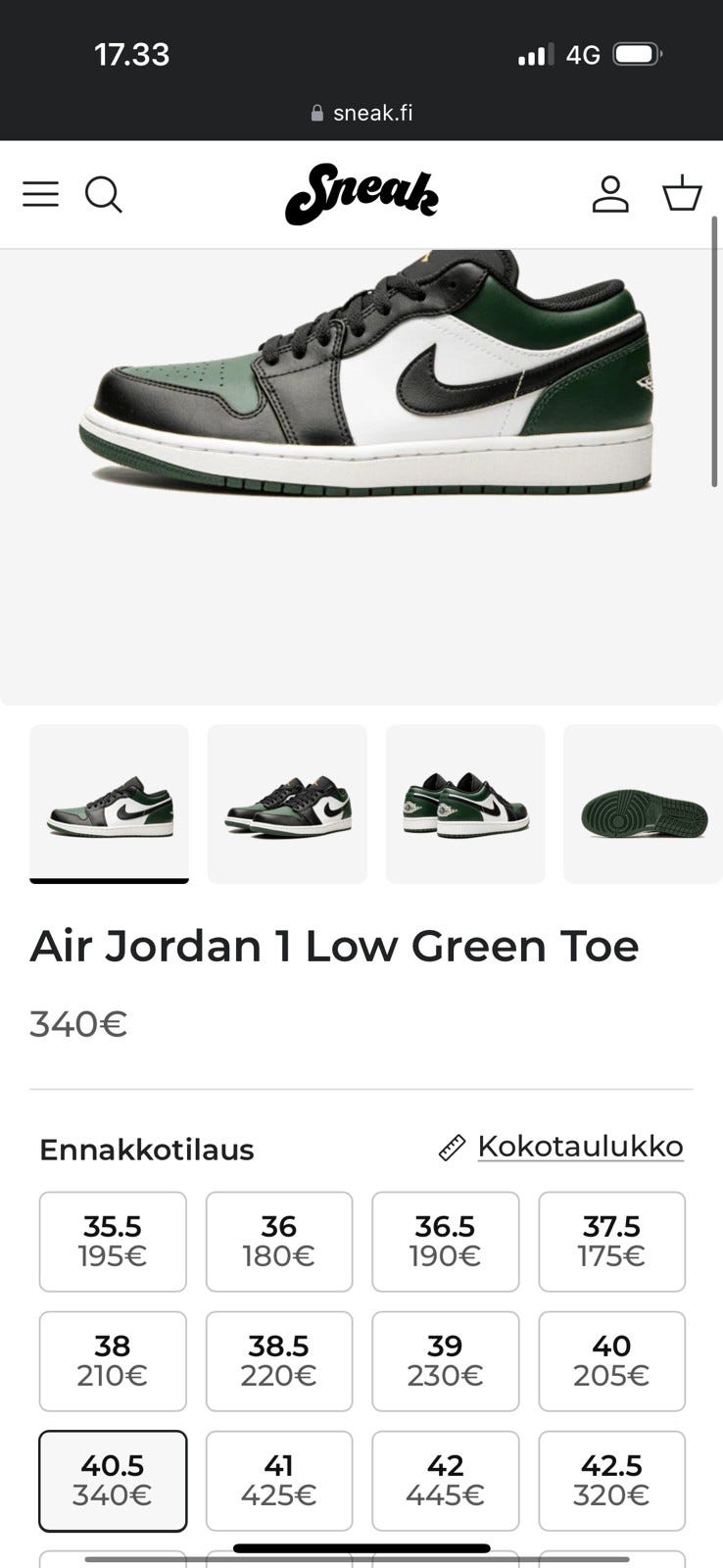View the front pair angle thumbnail
Viewport: 723px width, 1568px height.
[x=287, y=804]
